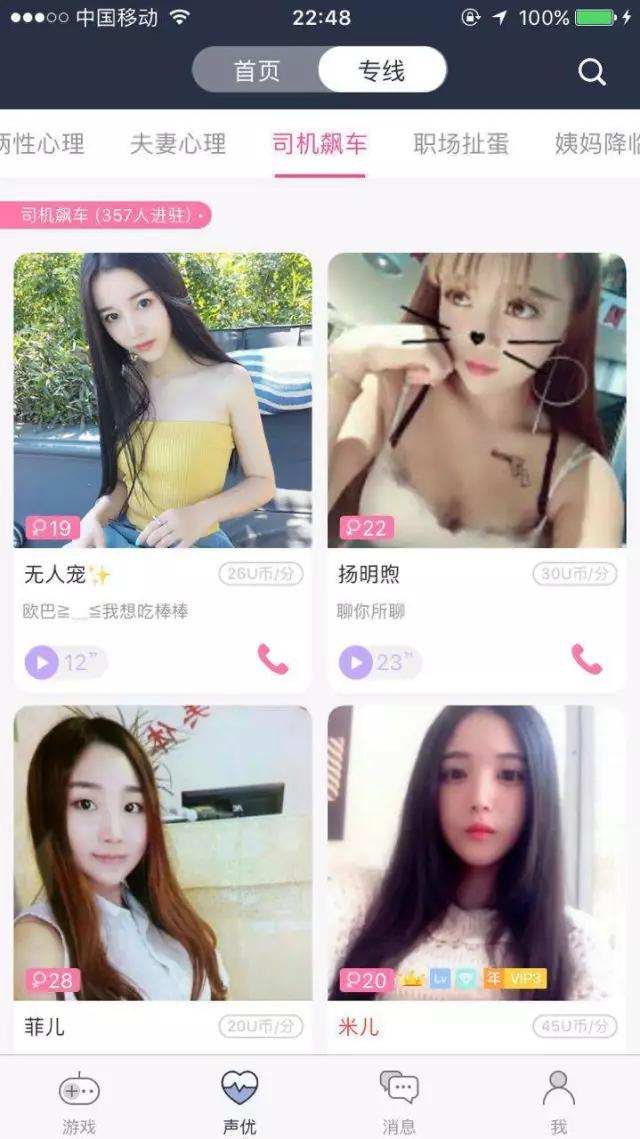Open the 消息 tab
This screenshot has width=640, height=1139.
tap(399, 1100)
